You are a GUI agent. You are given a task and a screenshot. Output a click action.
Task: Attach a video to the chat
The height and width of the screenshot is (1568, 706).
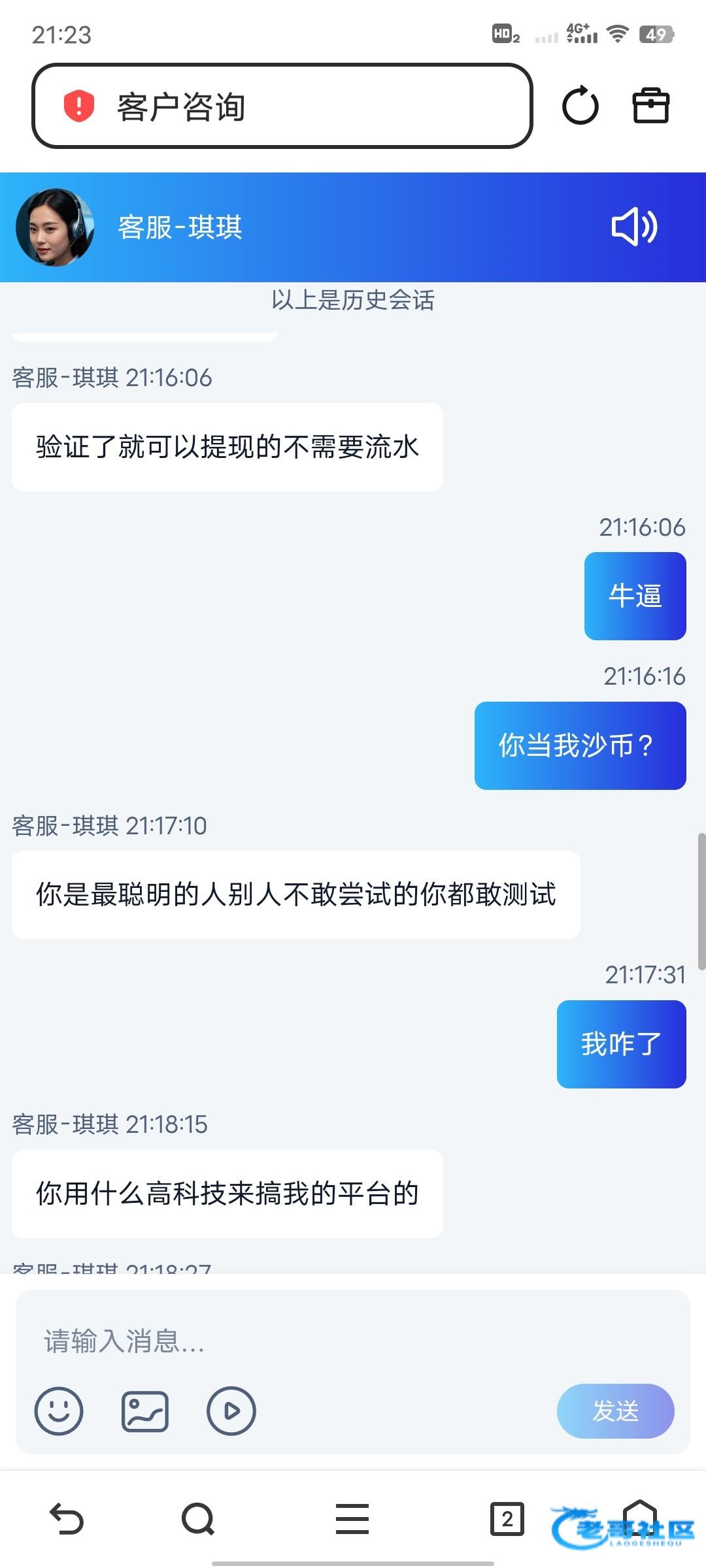tap(231, 1411)
